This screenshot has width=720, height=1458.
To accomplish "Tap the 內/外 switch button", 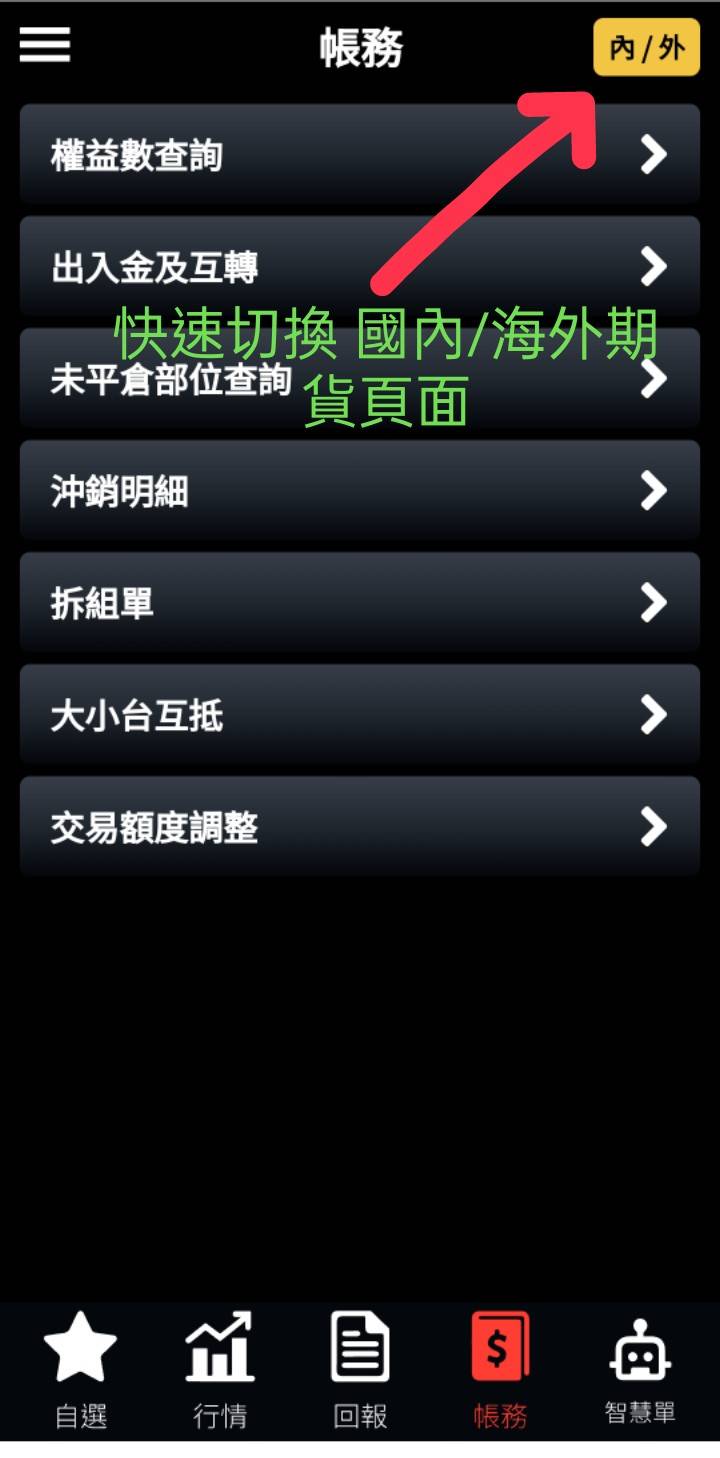I will (x=646, y=48).
